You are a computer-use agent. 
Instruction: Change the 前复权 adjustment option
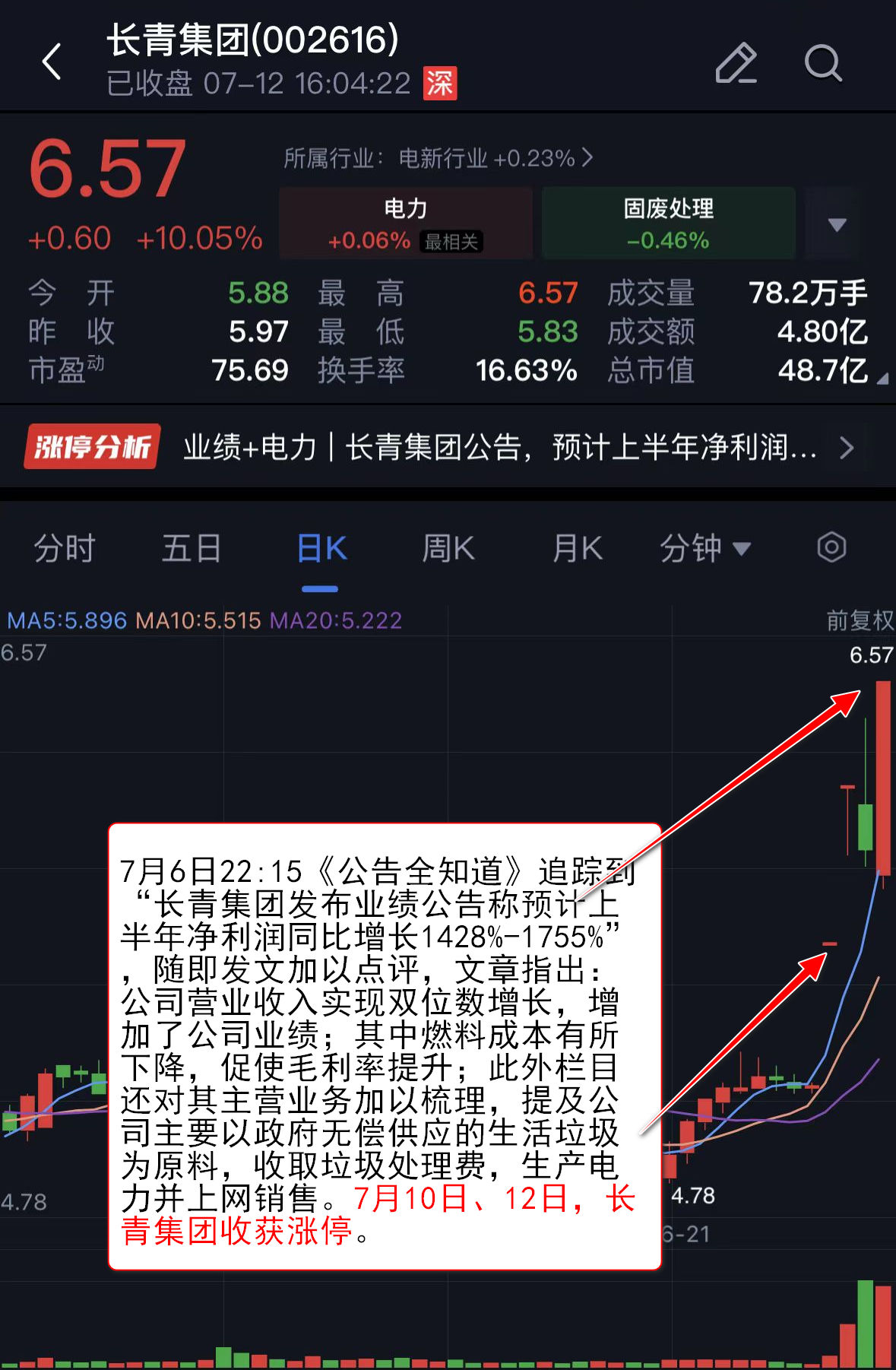point(860,620)
